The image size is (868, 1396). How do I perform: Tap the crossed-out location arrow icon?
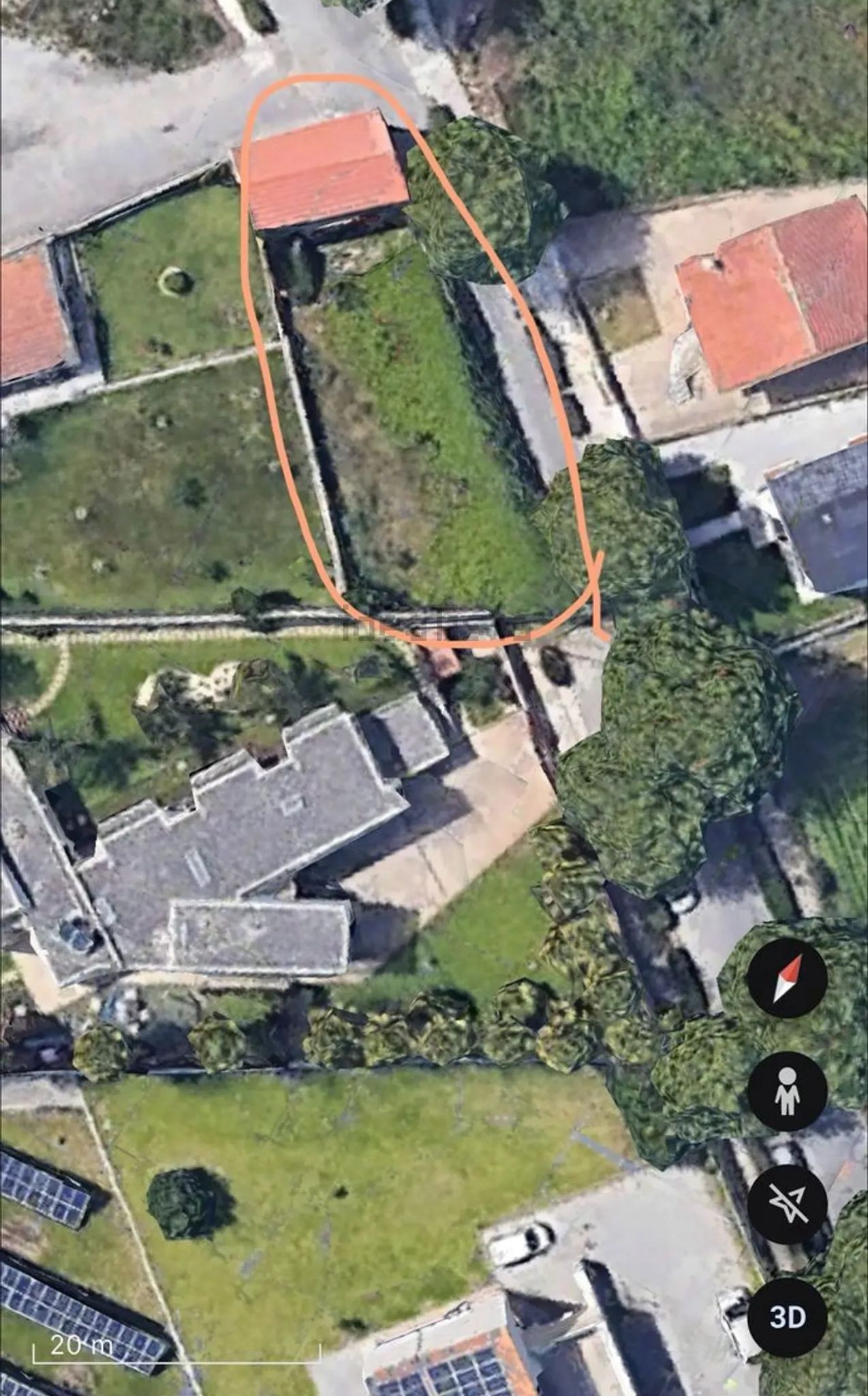click(787, 1204)
